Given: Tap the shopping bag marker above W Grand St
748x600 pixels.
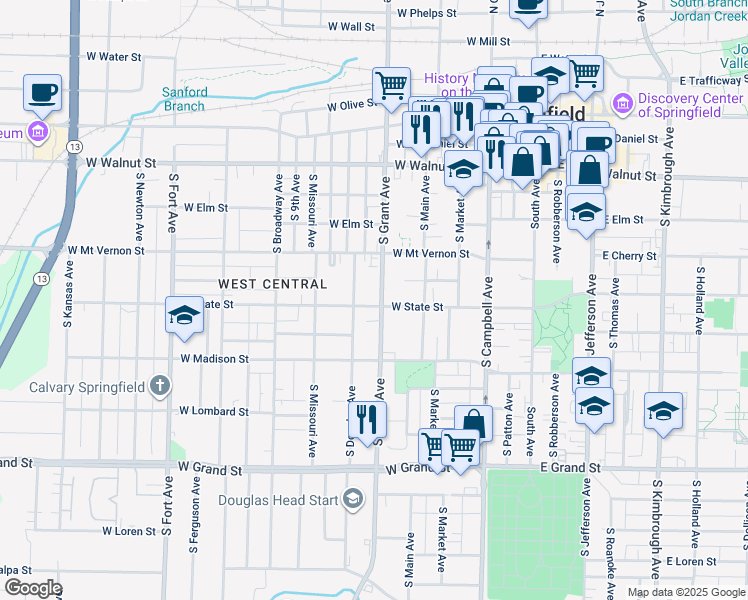Looking at the screenshot, I should tap(473, 423).
